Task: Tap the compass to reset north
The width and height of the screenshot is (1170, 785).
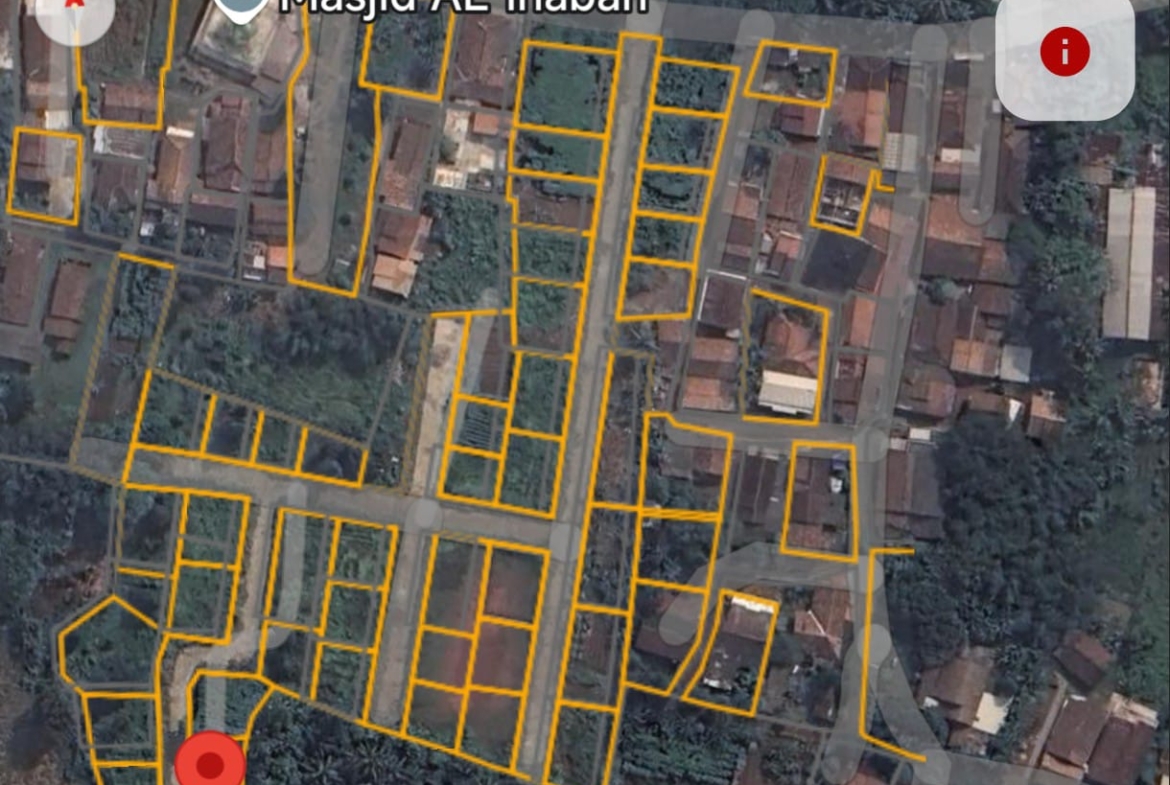Action: pos(73,12)
